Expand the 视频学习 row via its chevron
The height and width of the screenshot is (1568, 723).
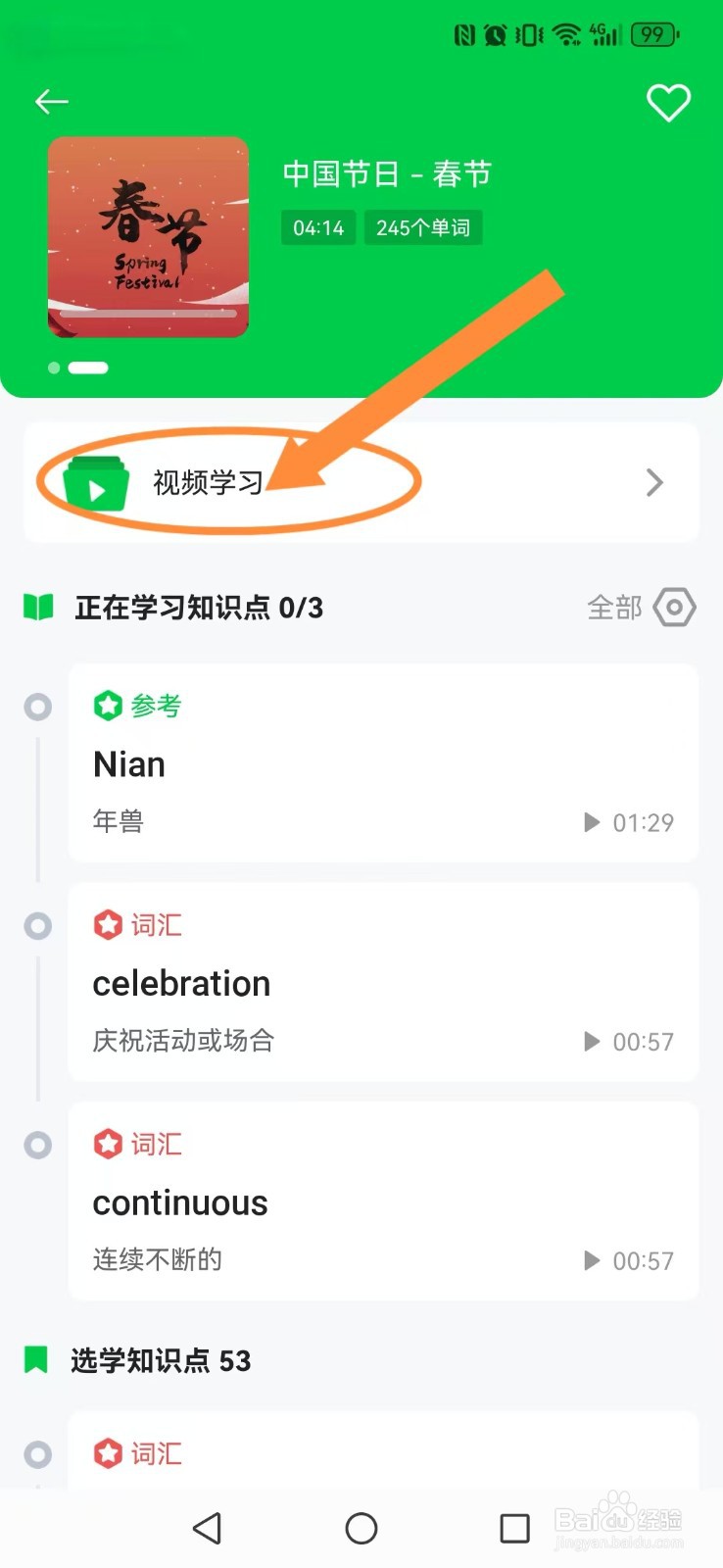tap(653, 482)
